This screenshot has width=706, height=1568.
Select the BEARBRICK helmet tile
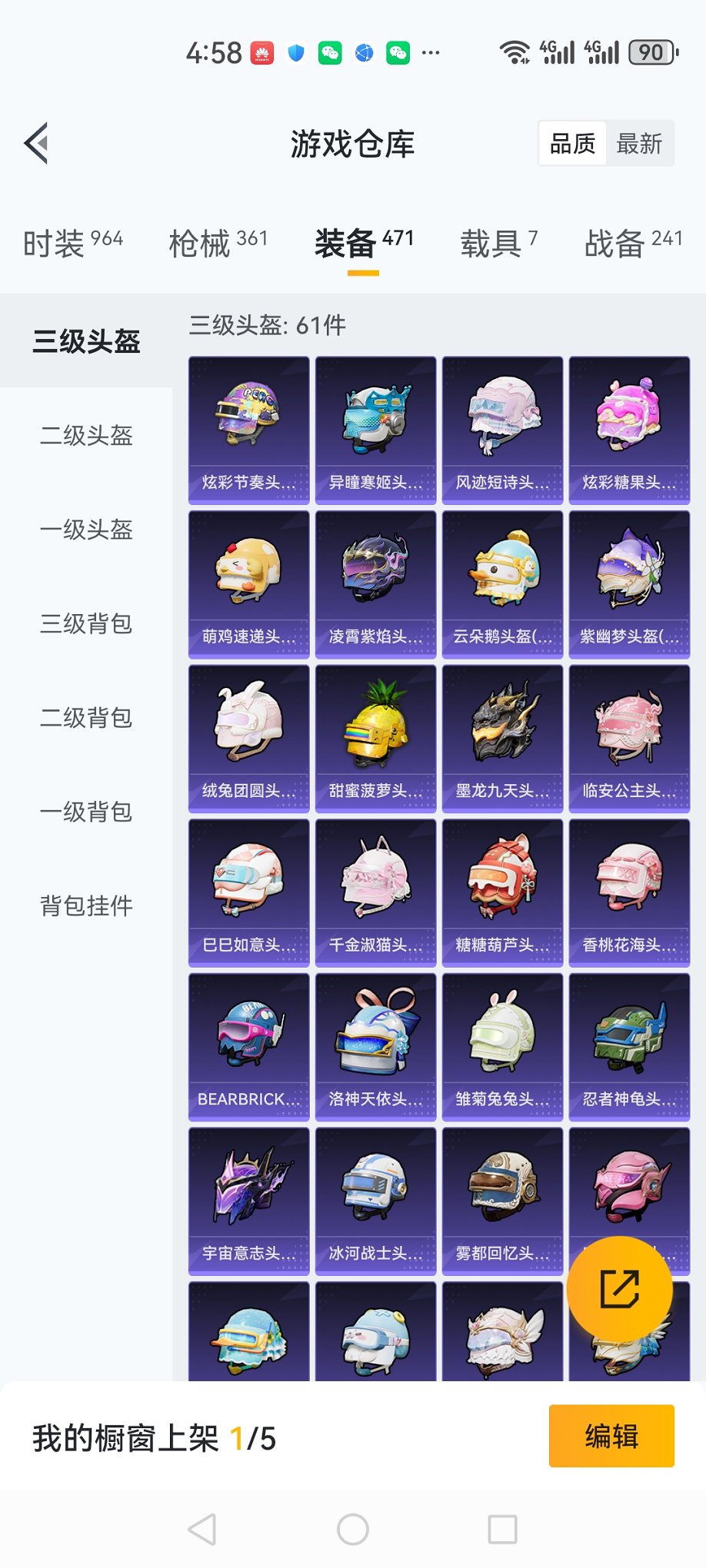click(x=249, y=1047)
